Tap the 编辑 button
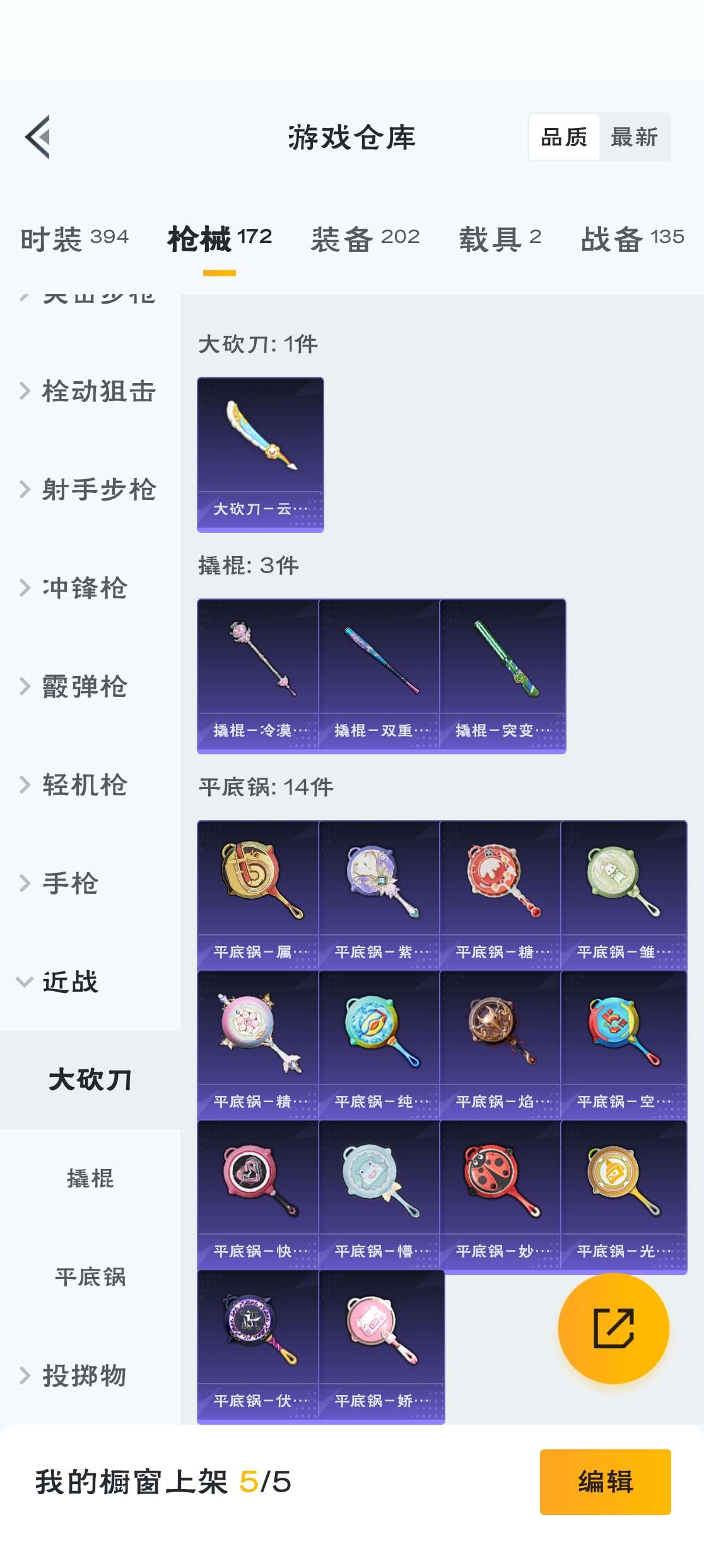704x1568 pixels. tap(605, 1482)
